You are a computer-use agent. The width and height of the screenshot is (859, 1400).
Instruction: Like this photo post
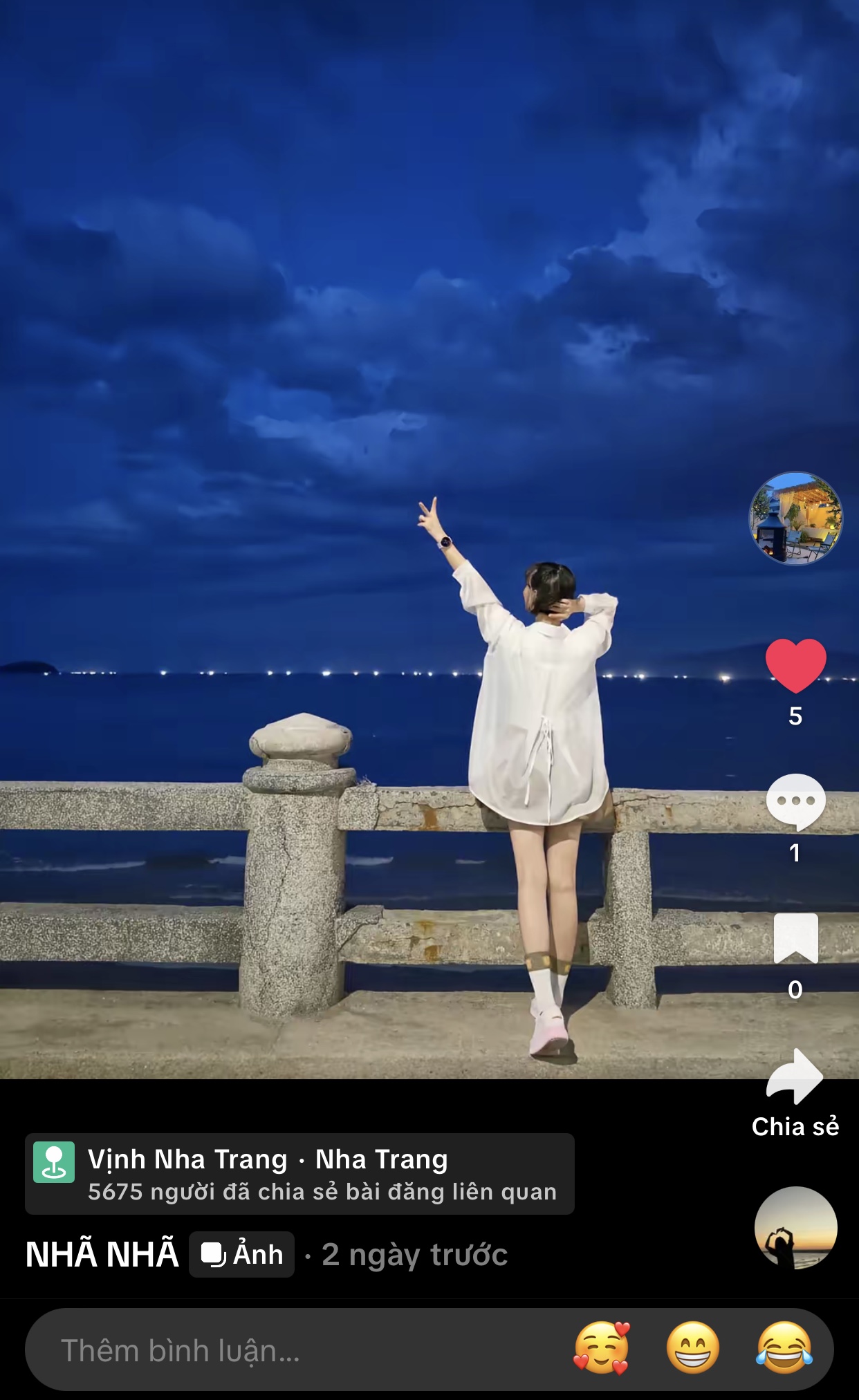(795, 665)
